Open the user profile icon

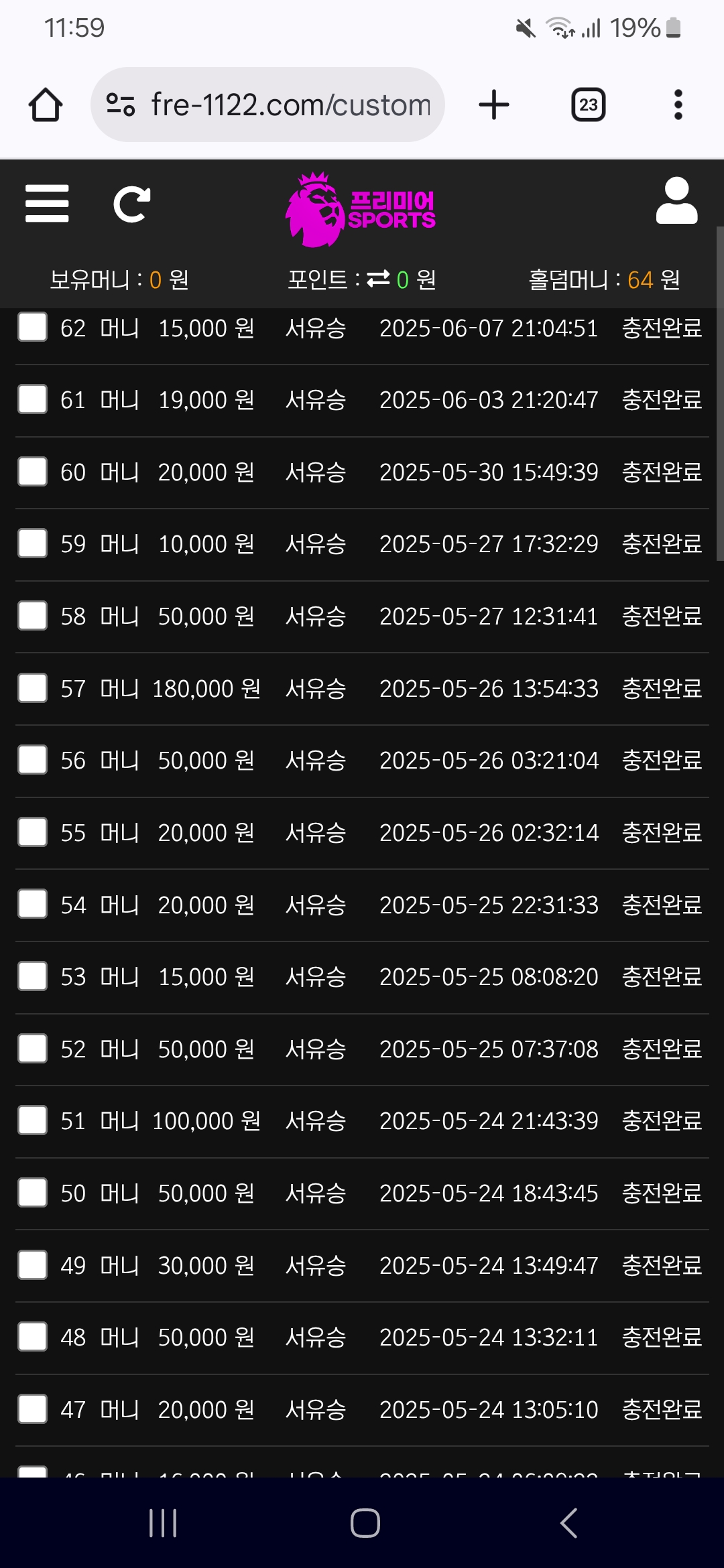676,200
